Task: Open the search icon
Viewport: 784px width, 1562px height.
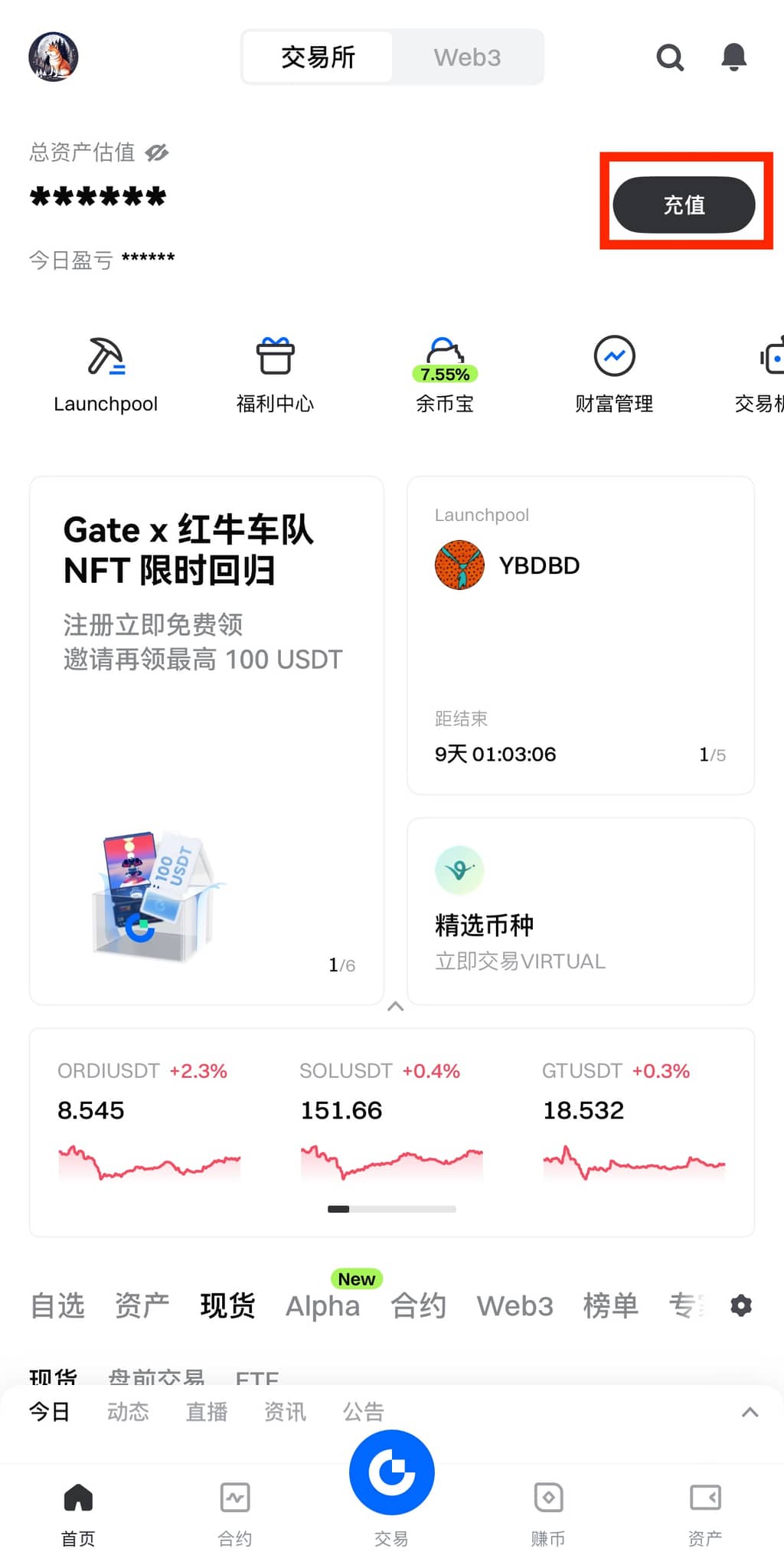Action: [x=670, y=57]
